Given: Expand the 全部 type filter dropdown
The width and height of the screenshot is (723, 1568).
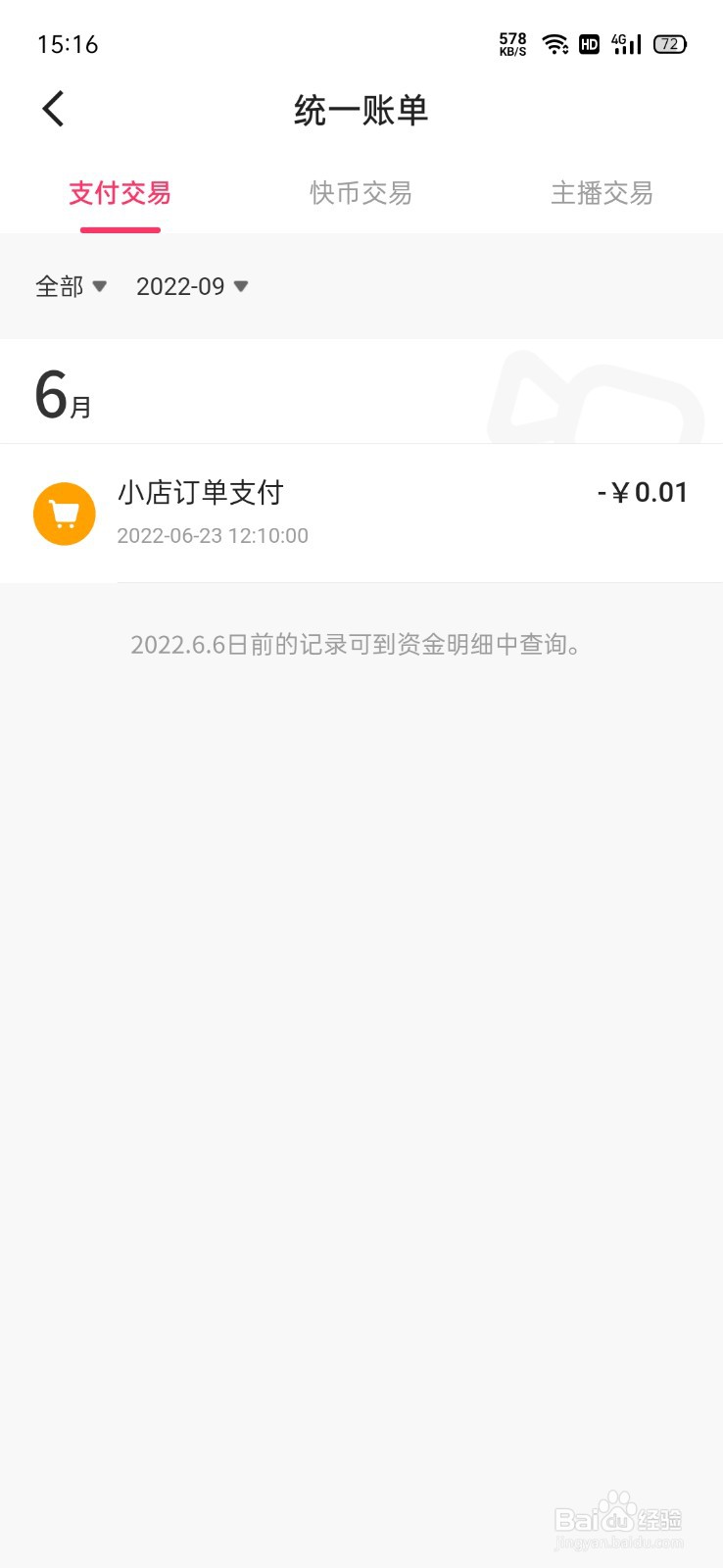Looking at the screenshot, I should coord(71,286).
